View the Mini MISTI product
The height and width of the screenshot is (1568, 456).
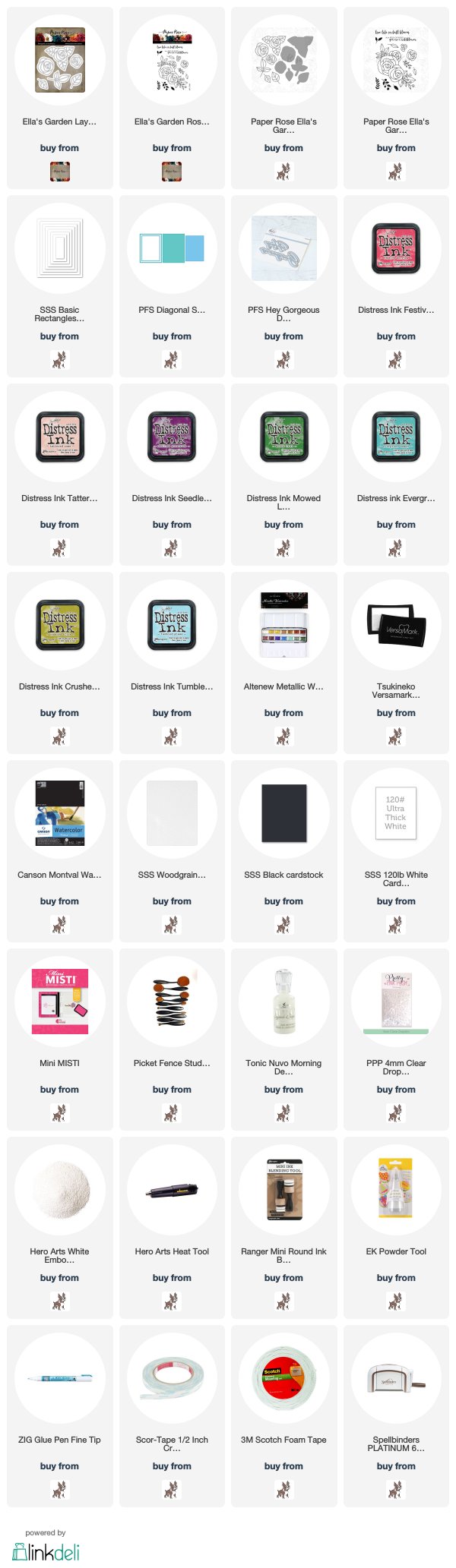[x=59, y=1002]
